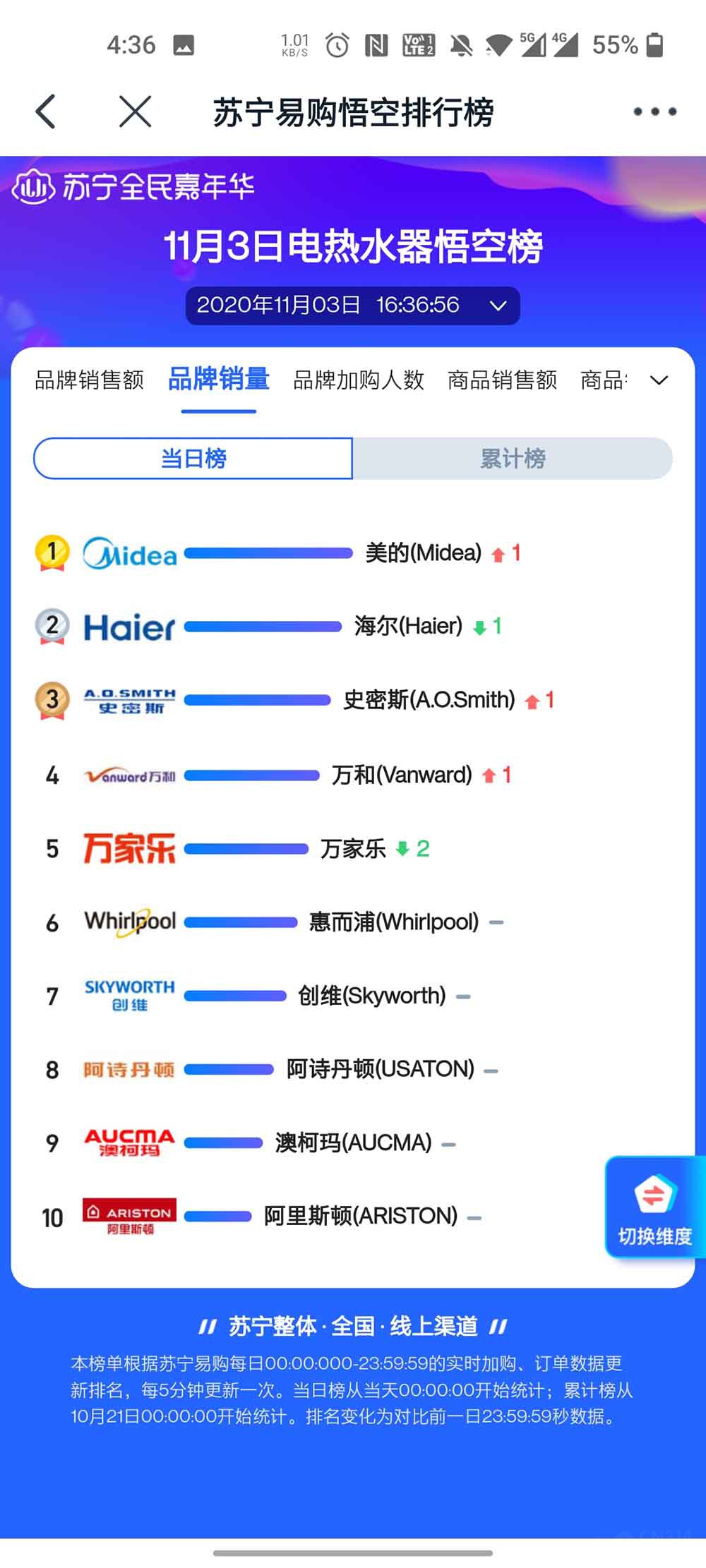706x1568 pixels.
Task: Select the 当日榜 segment
Action: tap(193, 458)
